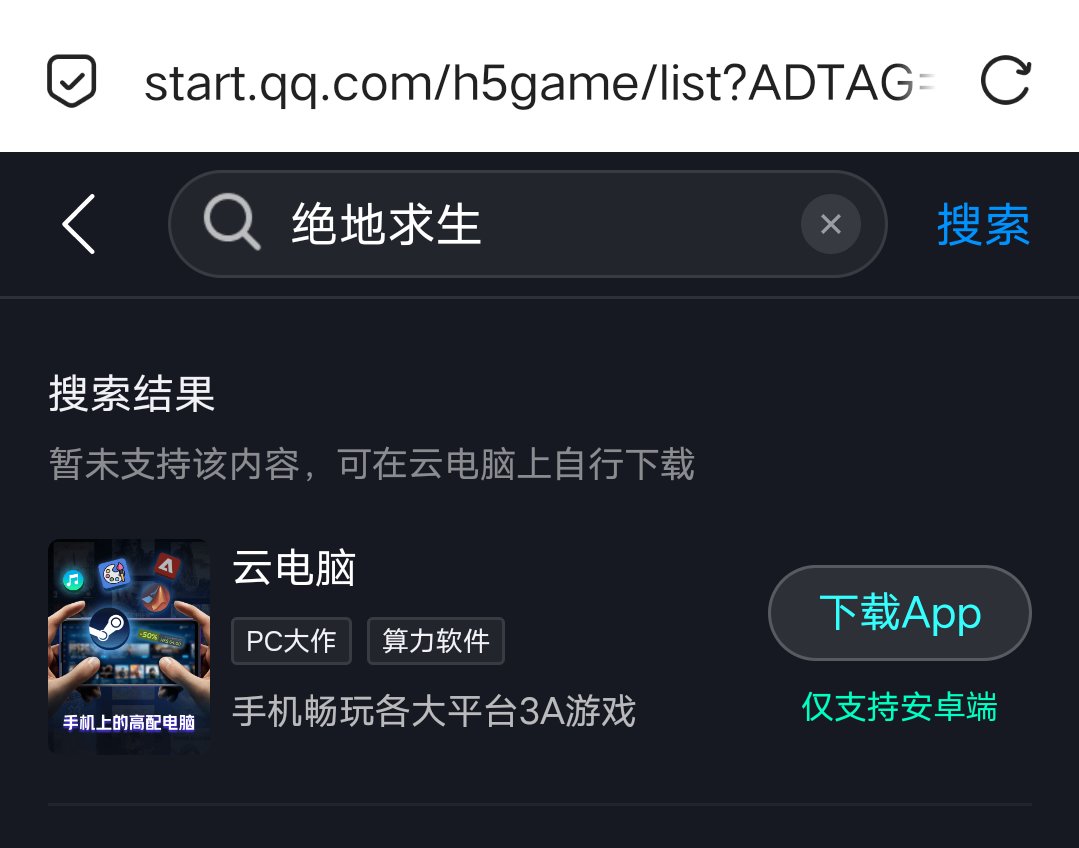Tap 下载App to download the app
The height and width of the screenshot is (848, 1079).
899,613
